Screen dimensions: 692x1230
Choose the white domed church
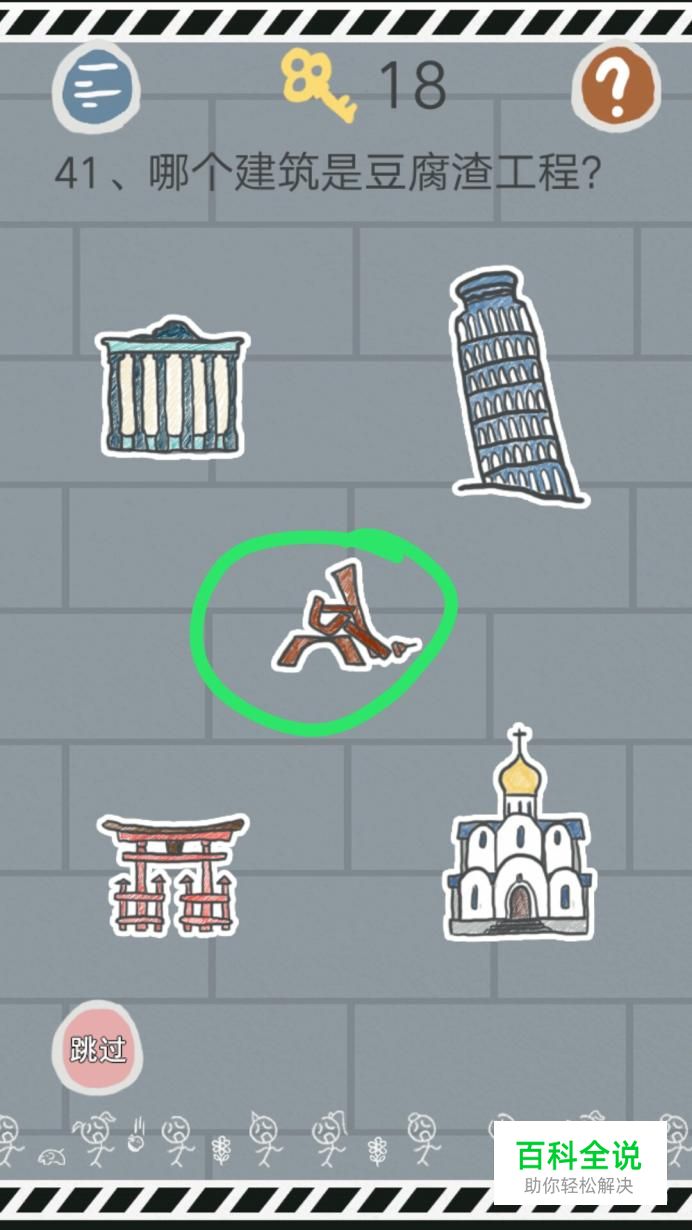518,833
